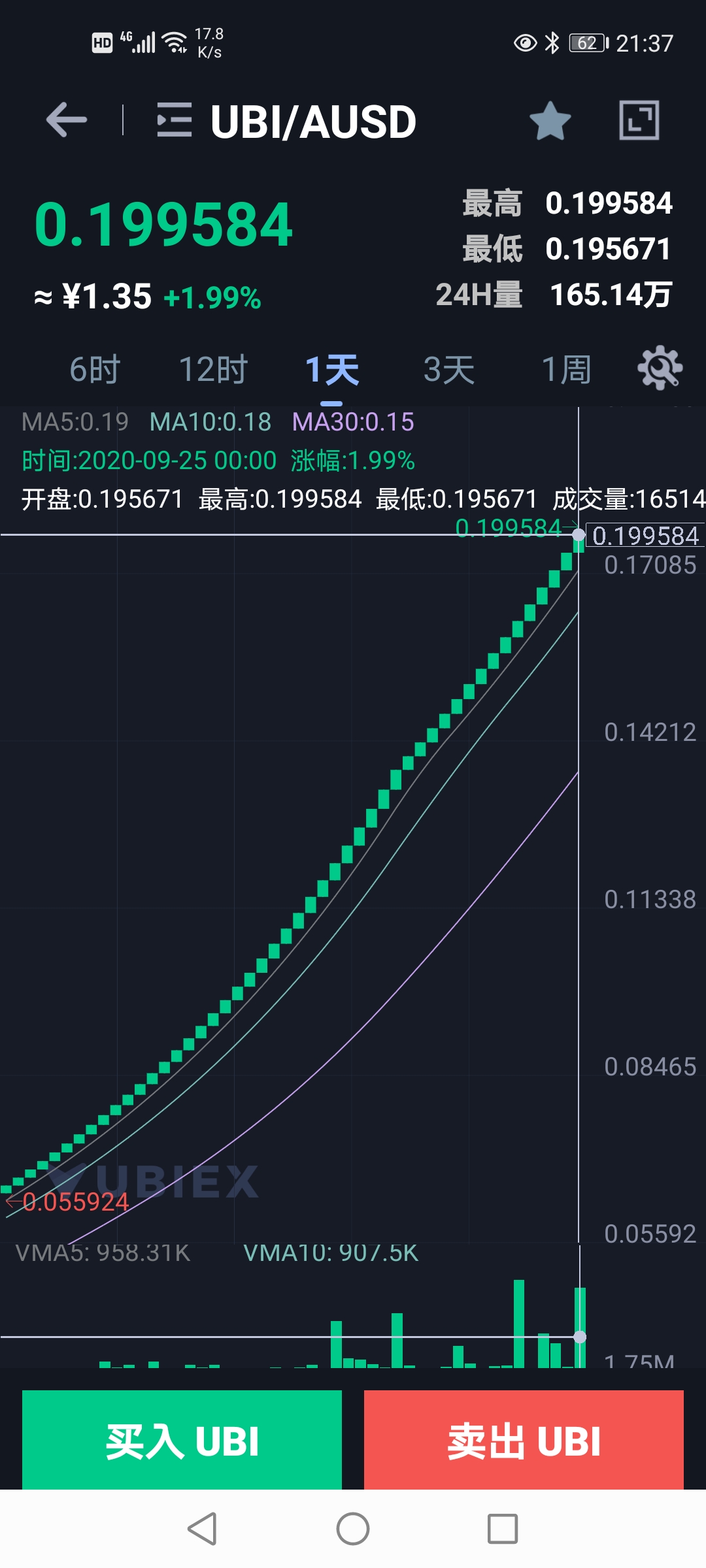
Task: Open the trading pair list menu
Action: tap(175, 120)
